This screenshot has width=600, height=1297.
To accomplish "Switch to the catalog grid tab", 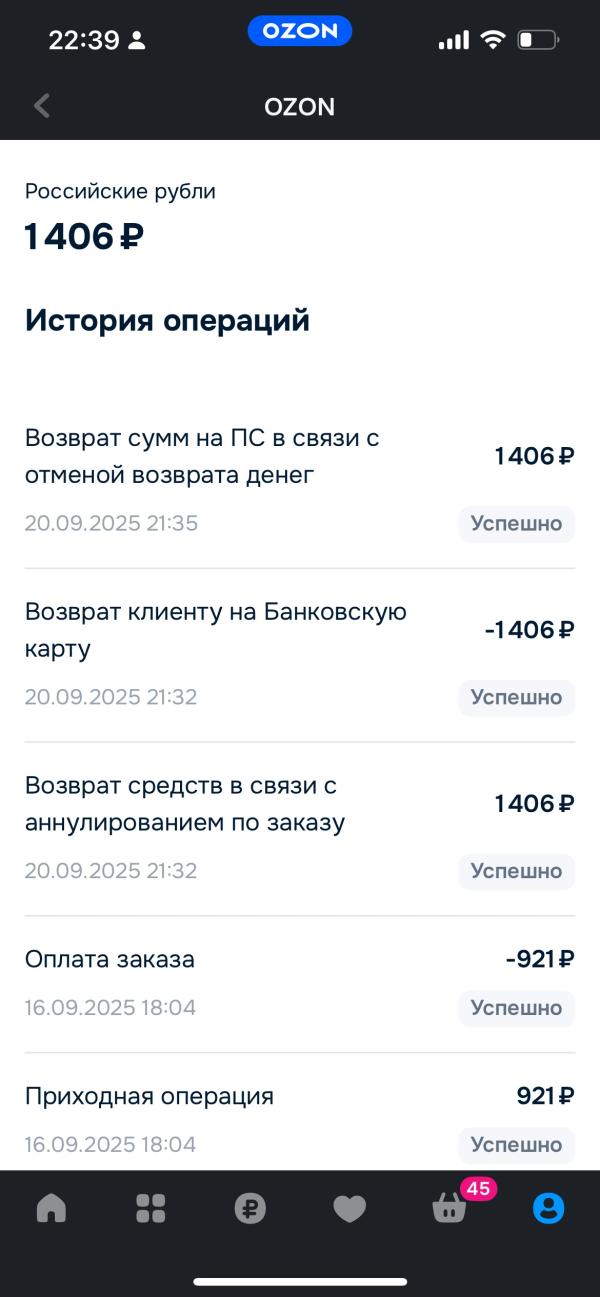I will tap(150, 1209).
